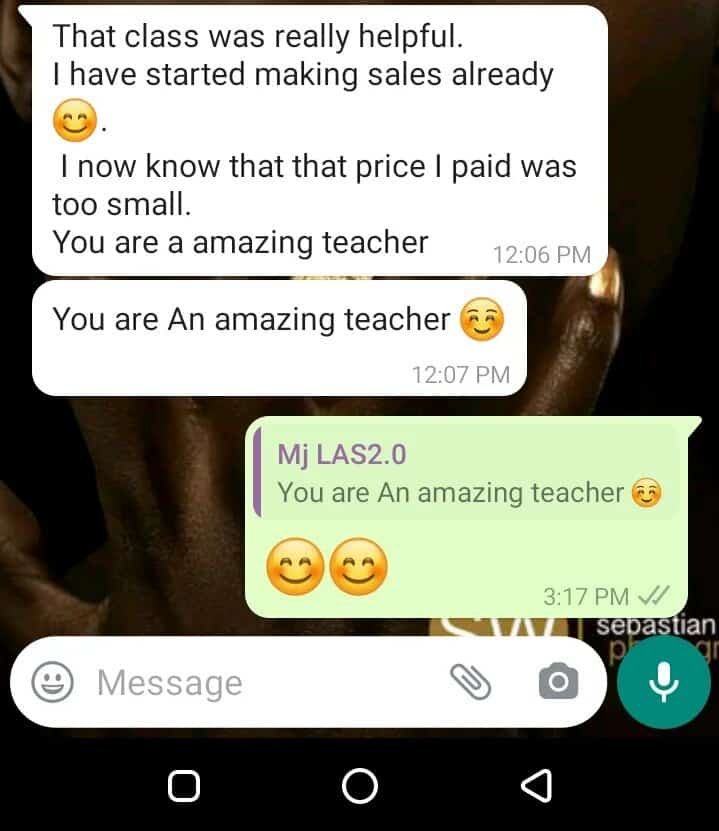Record a voice message with the microphone
Viewport: 719px width, 831px height.
tap(664, 682)
